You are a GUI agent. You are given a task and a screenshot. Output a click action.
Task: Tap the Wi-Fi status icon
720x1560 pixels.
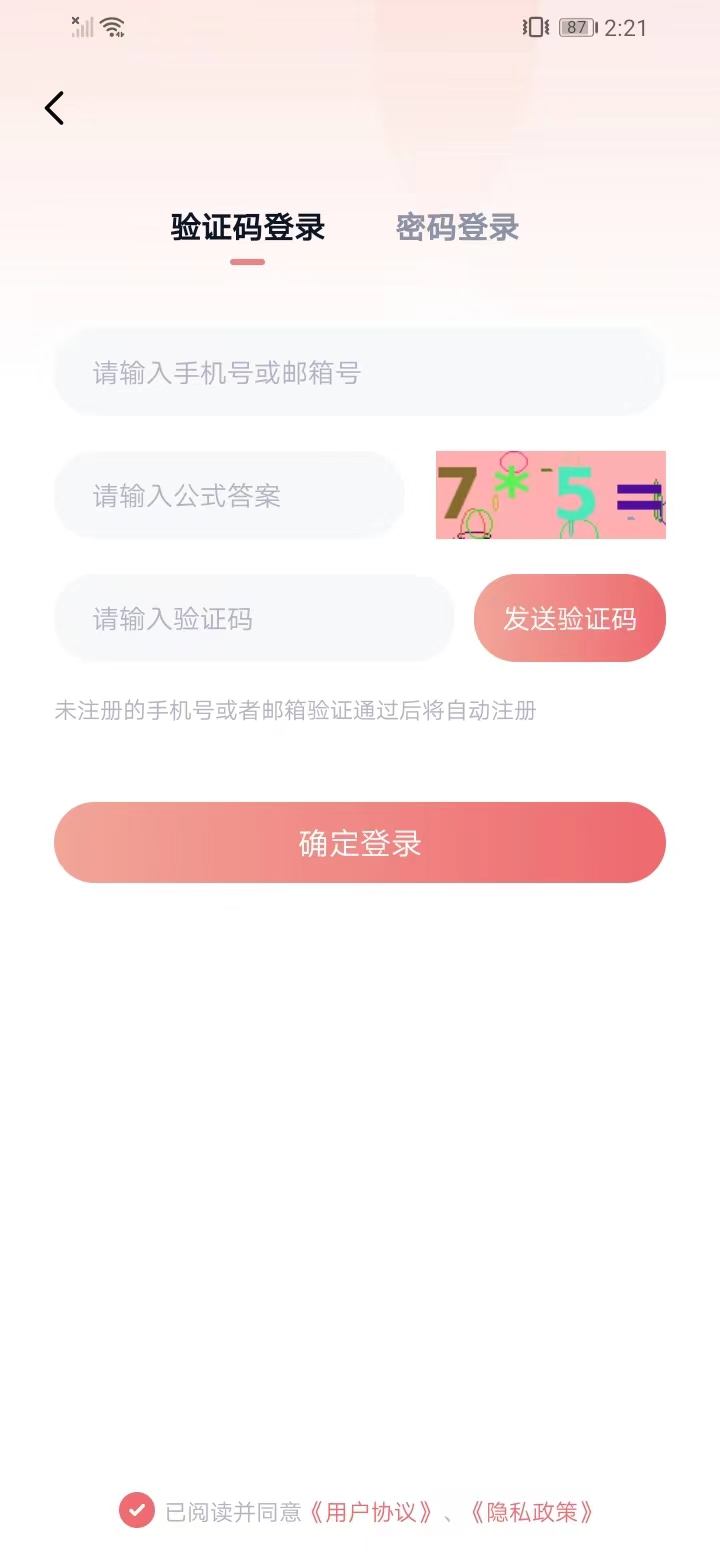[x=113, y=27]
